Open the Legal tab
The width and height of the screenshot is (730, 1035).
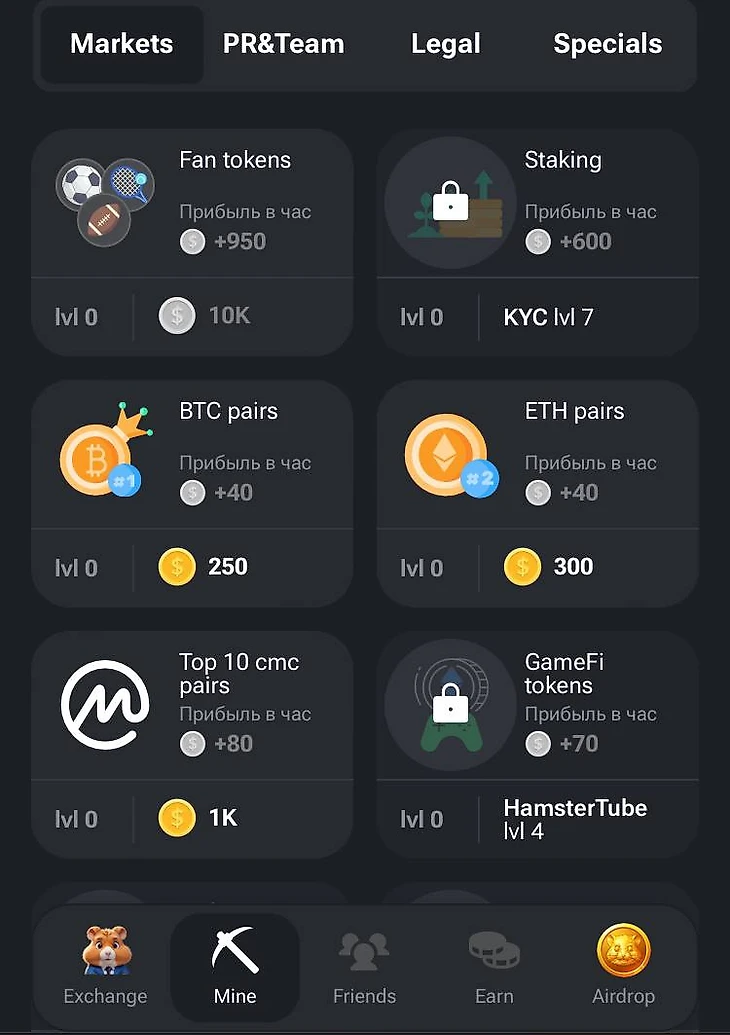point(445,44)
